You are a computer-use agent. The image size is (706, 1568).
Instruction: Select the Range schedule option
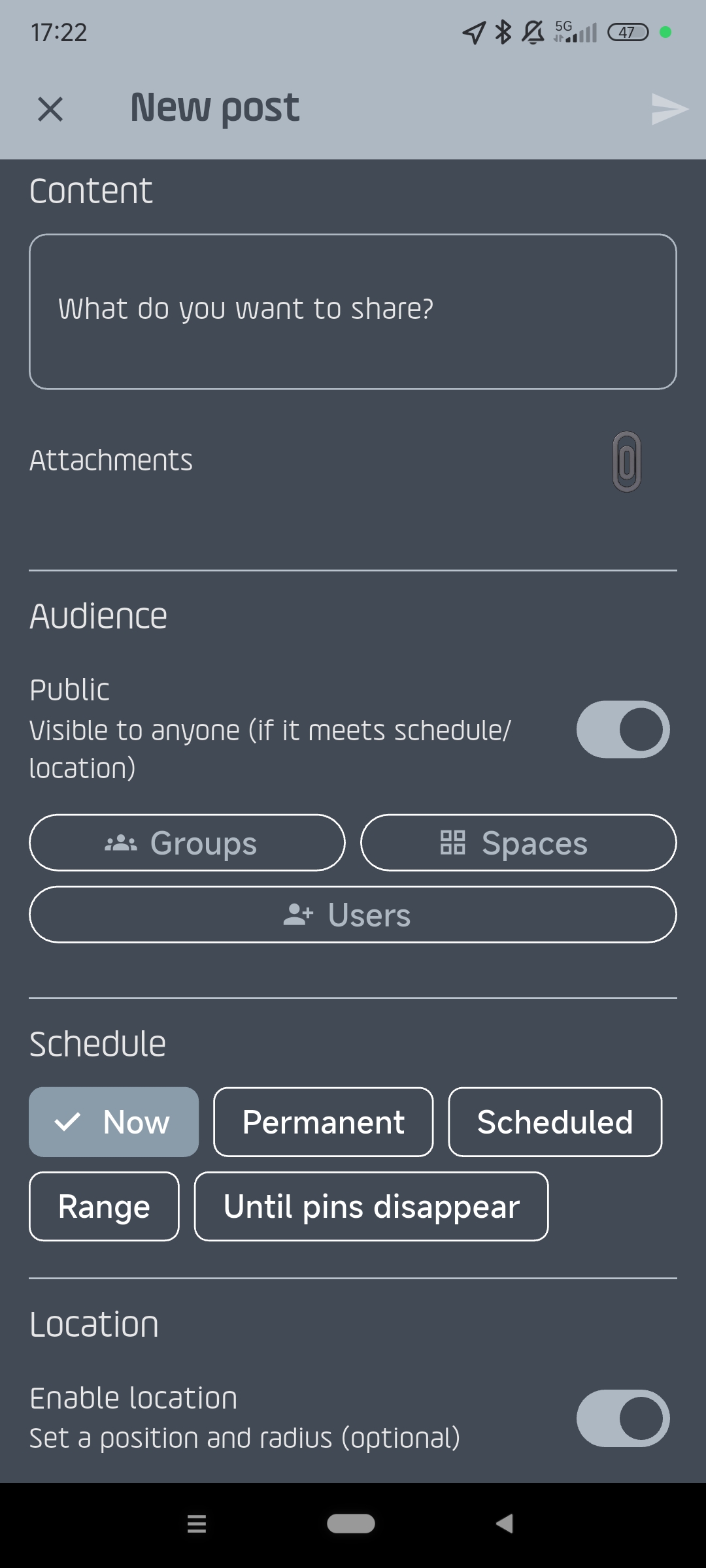pos(104,1206)
